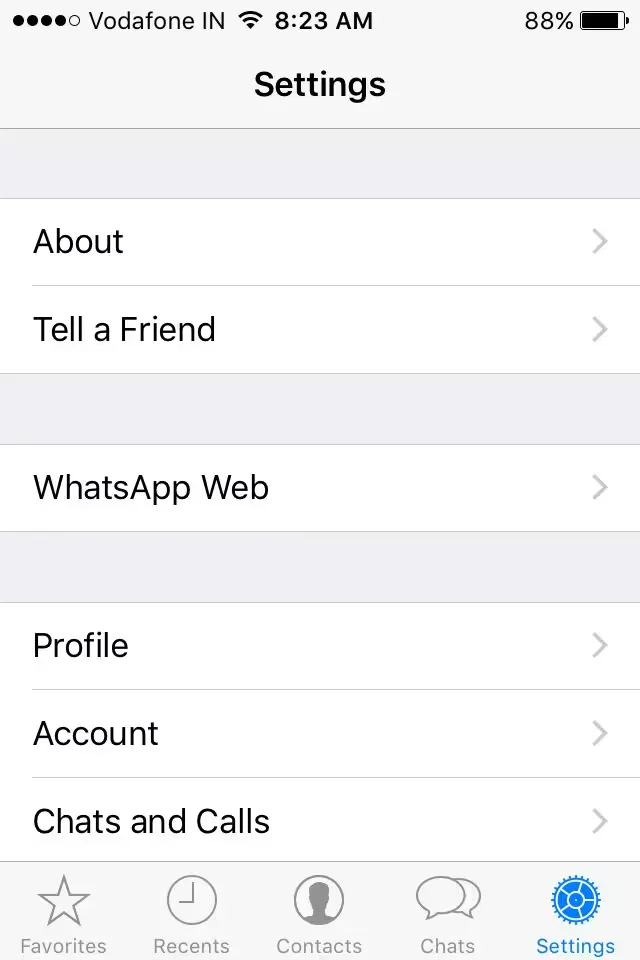Switch to the Recents tab

pyautogui.click(x=191, y=913)
